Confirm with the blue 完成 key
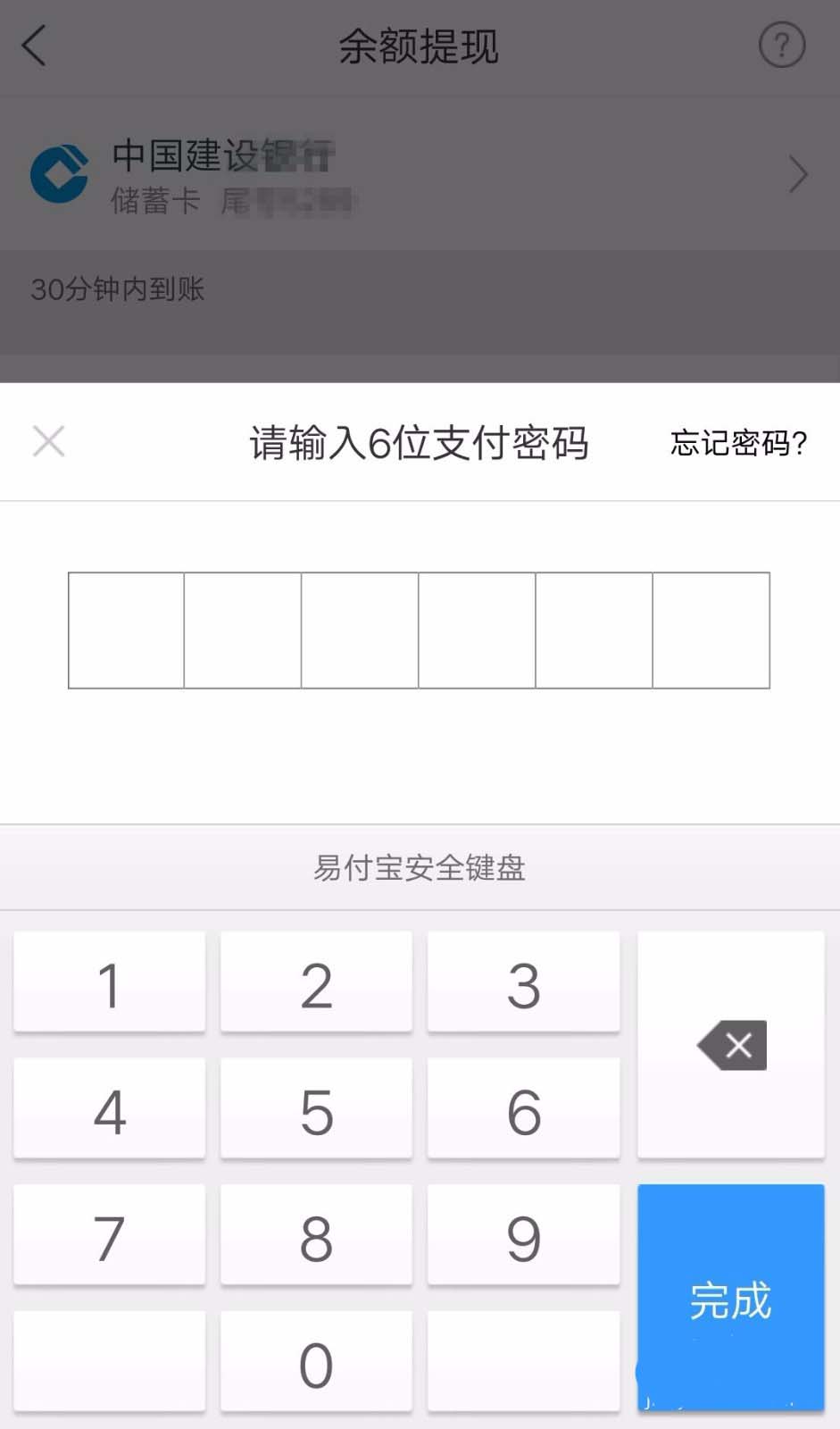 730,1299
